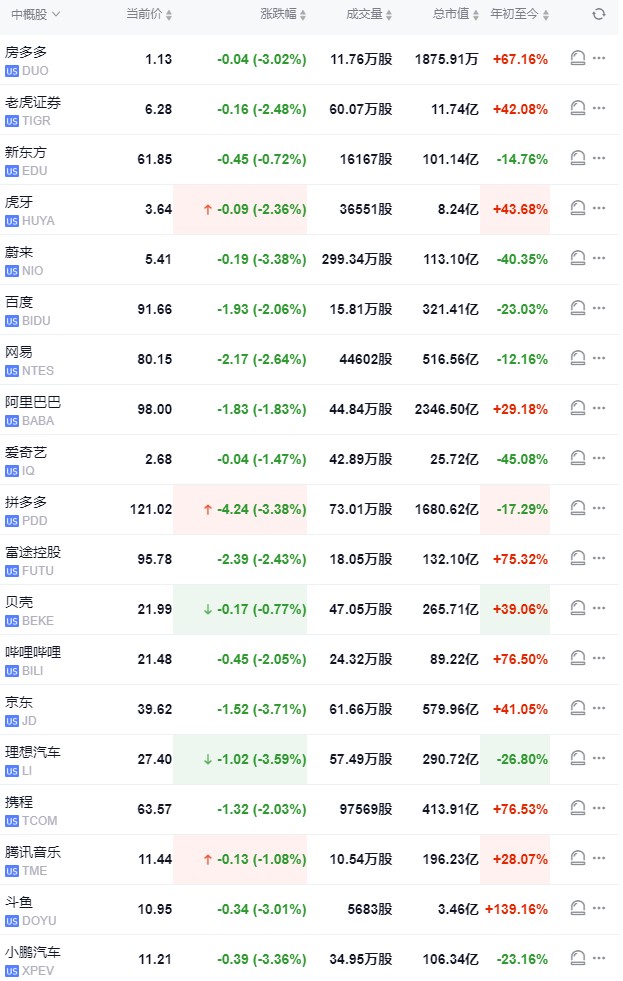Refresh the stock list
The width and height of the screenshot is (623, 981).
click(x=599, y=14)
